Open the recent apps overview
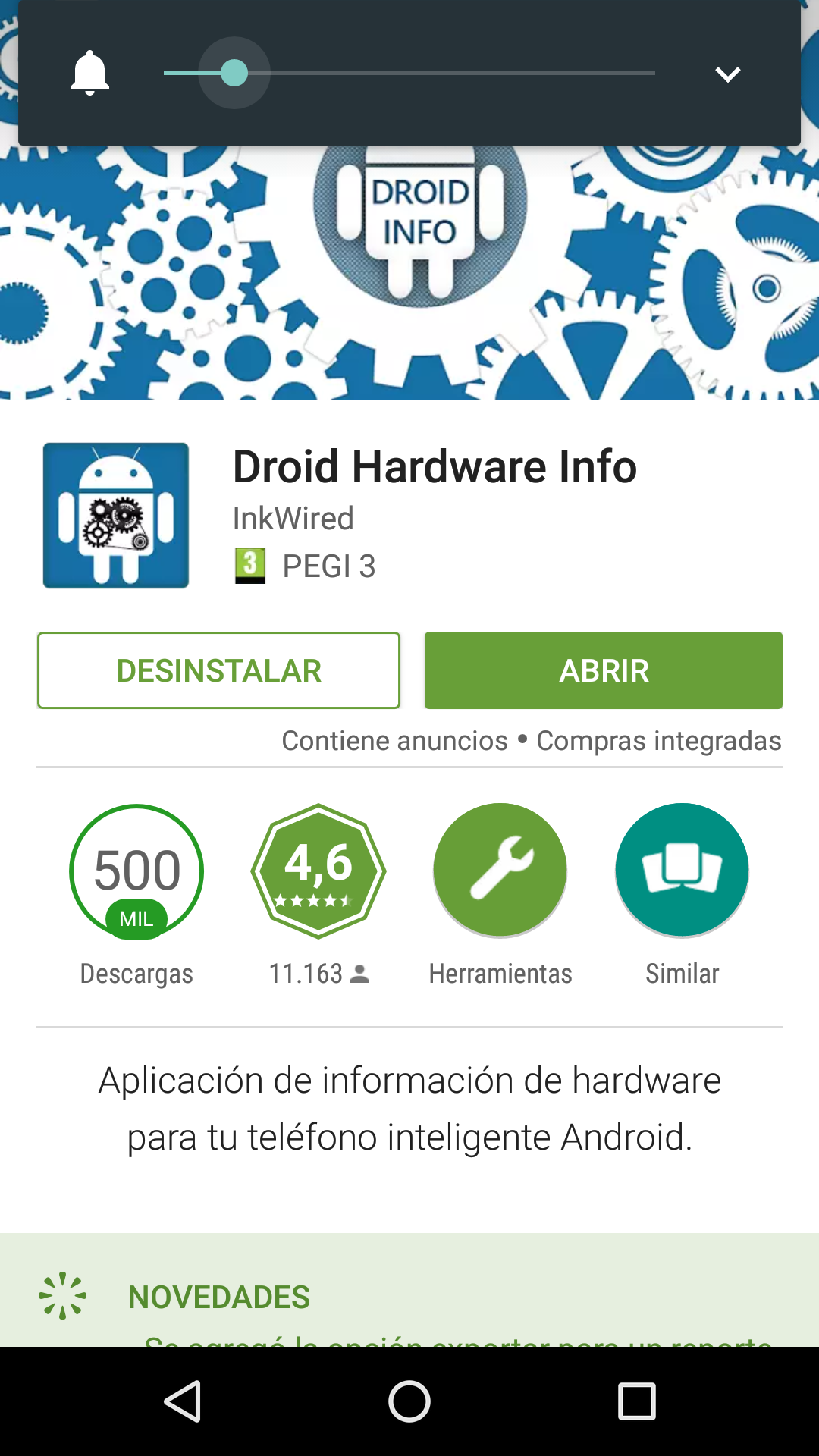The width and height of the screenshot is (819, 1456). coord(636,1401)
